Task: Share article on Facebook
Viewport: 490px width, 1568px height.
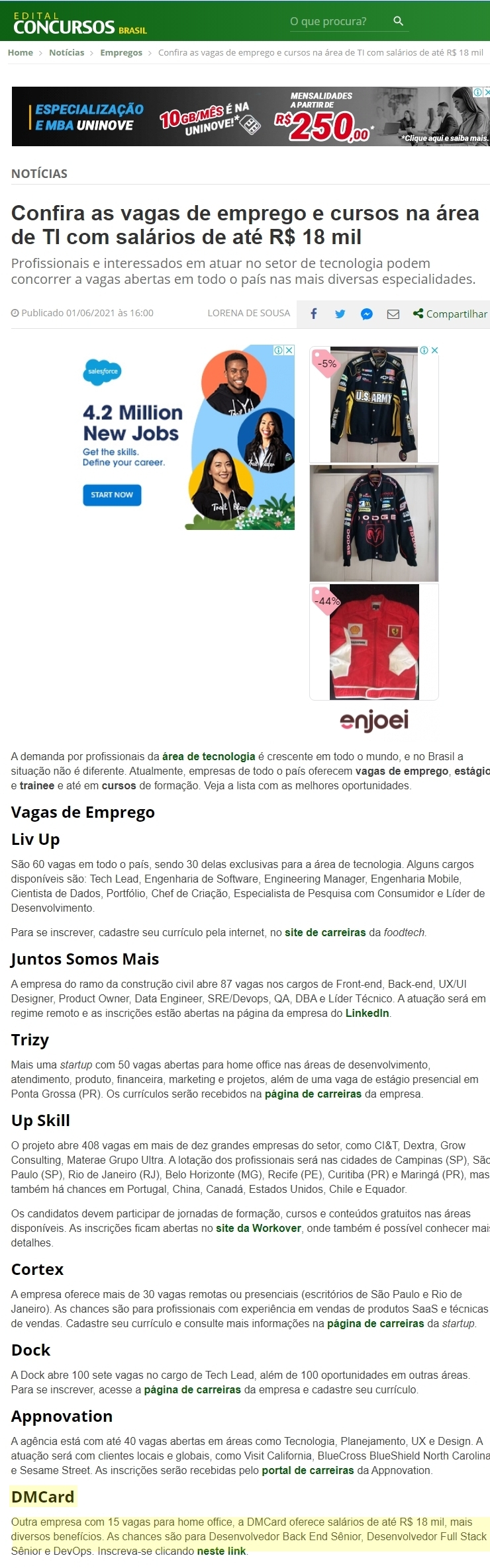Action: [314, 314]
